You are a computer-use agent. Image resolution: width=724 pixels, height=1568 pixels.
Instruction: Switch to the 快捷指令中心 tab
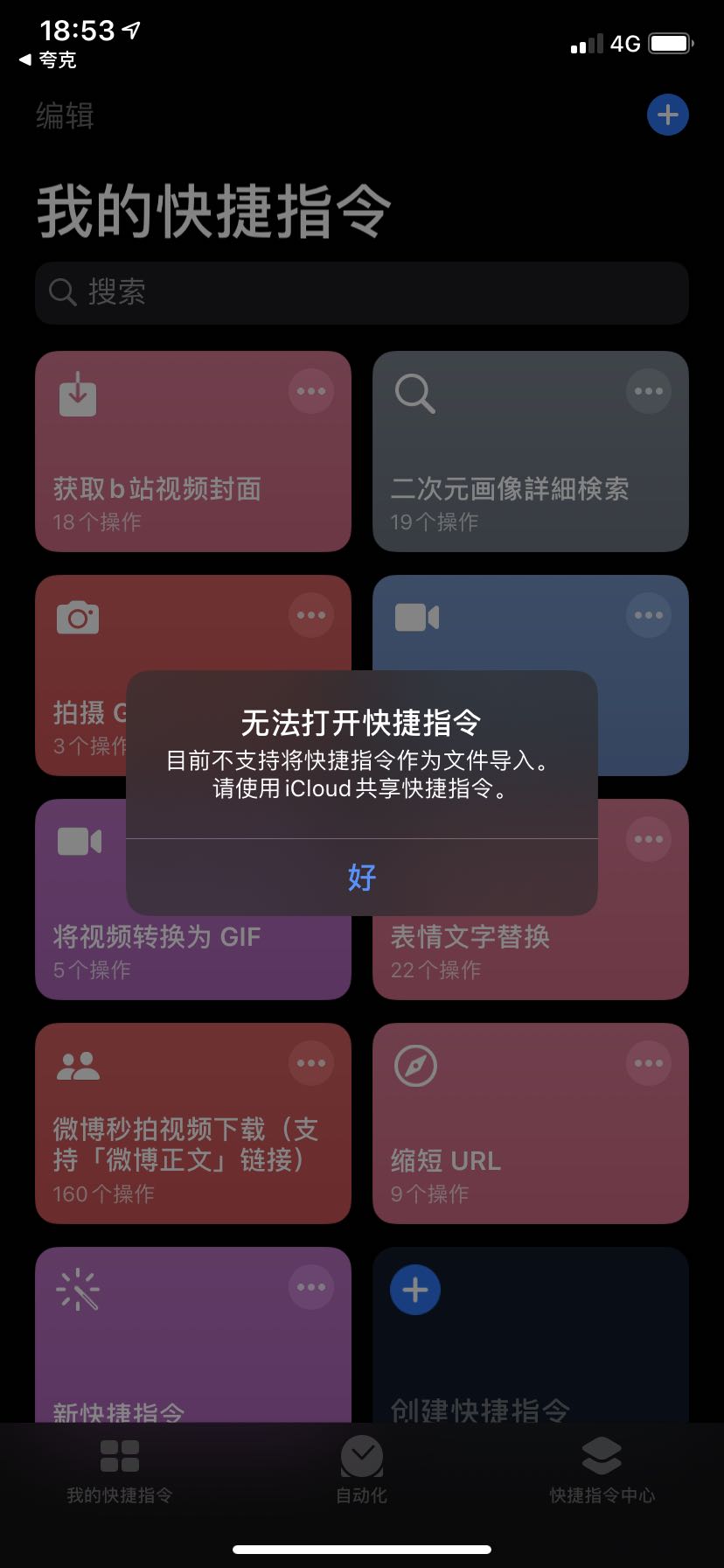(x=602, y=1471)
